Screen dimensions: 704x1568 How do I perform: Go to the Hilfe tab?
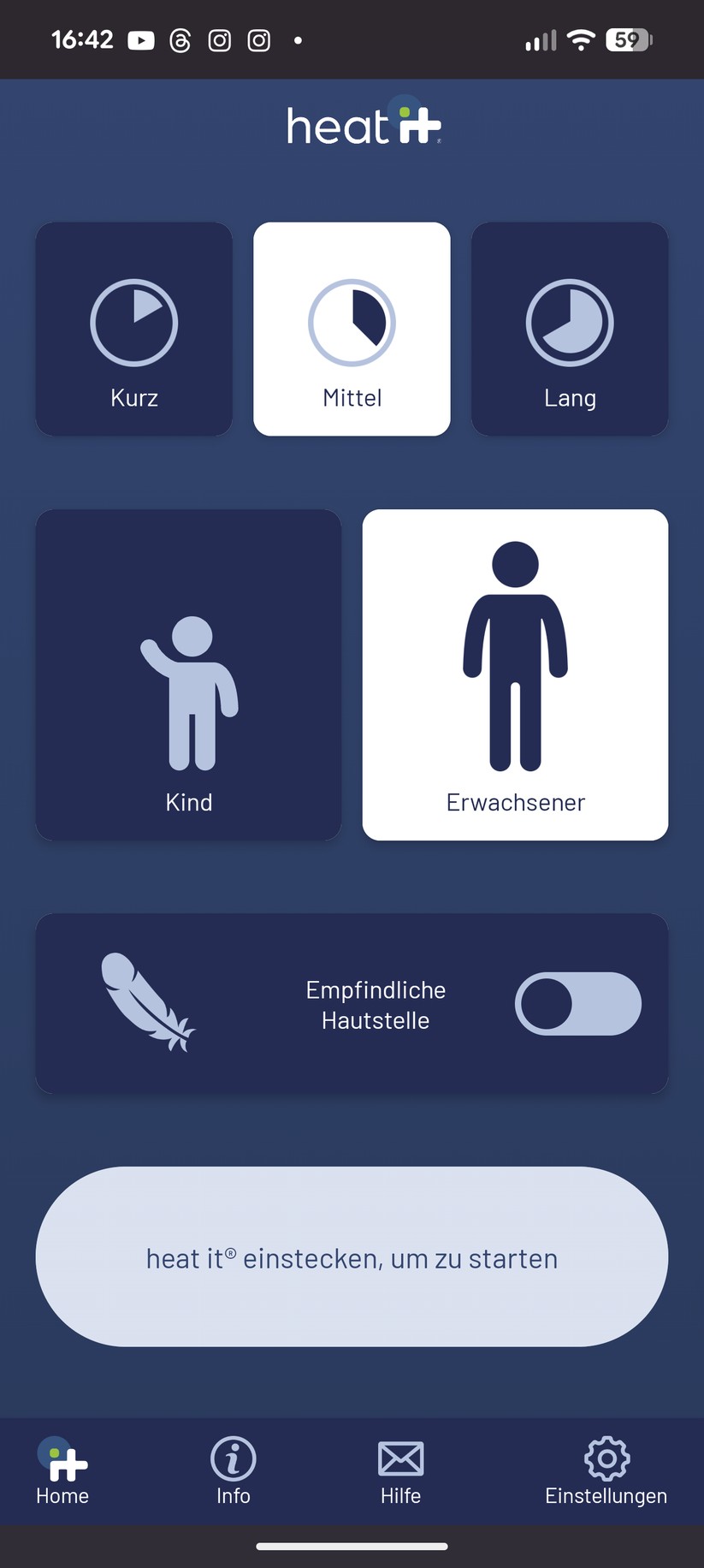(400, 1472)
